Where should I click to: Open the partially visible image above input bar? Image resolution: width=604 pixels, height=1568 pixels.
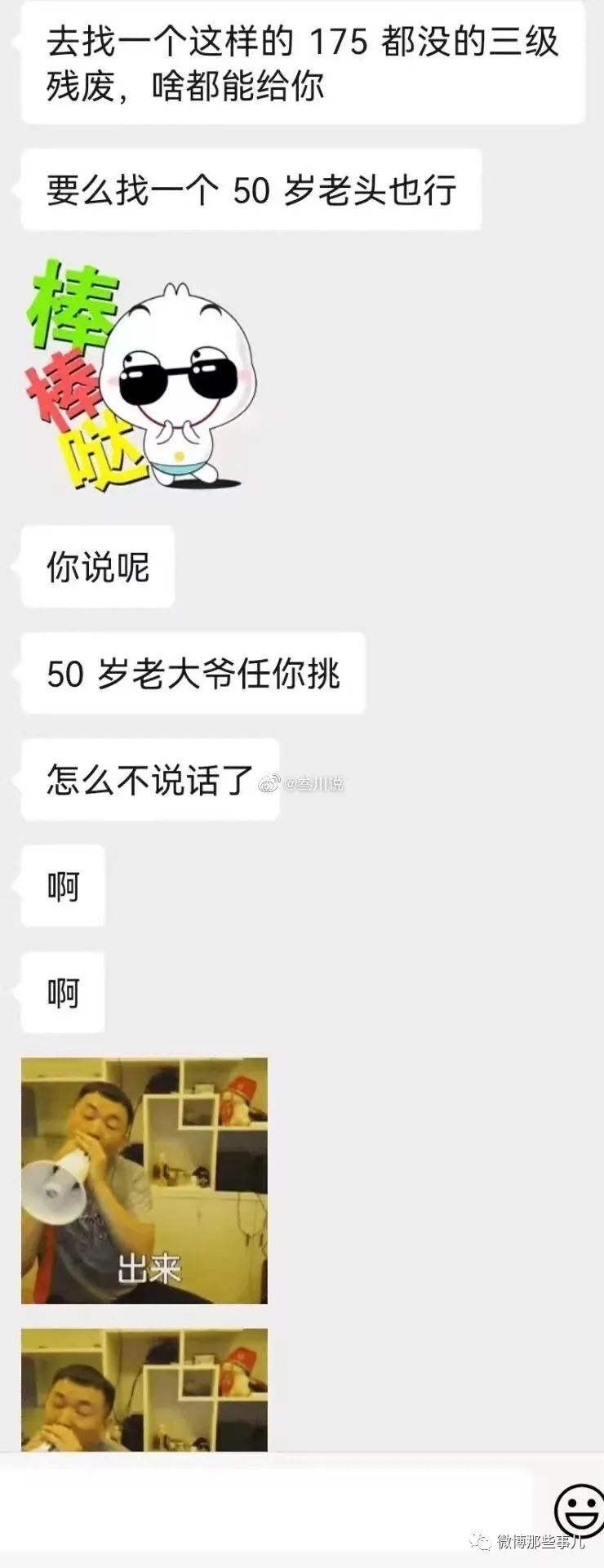[144, 1390]
